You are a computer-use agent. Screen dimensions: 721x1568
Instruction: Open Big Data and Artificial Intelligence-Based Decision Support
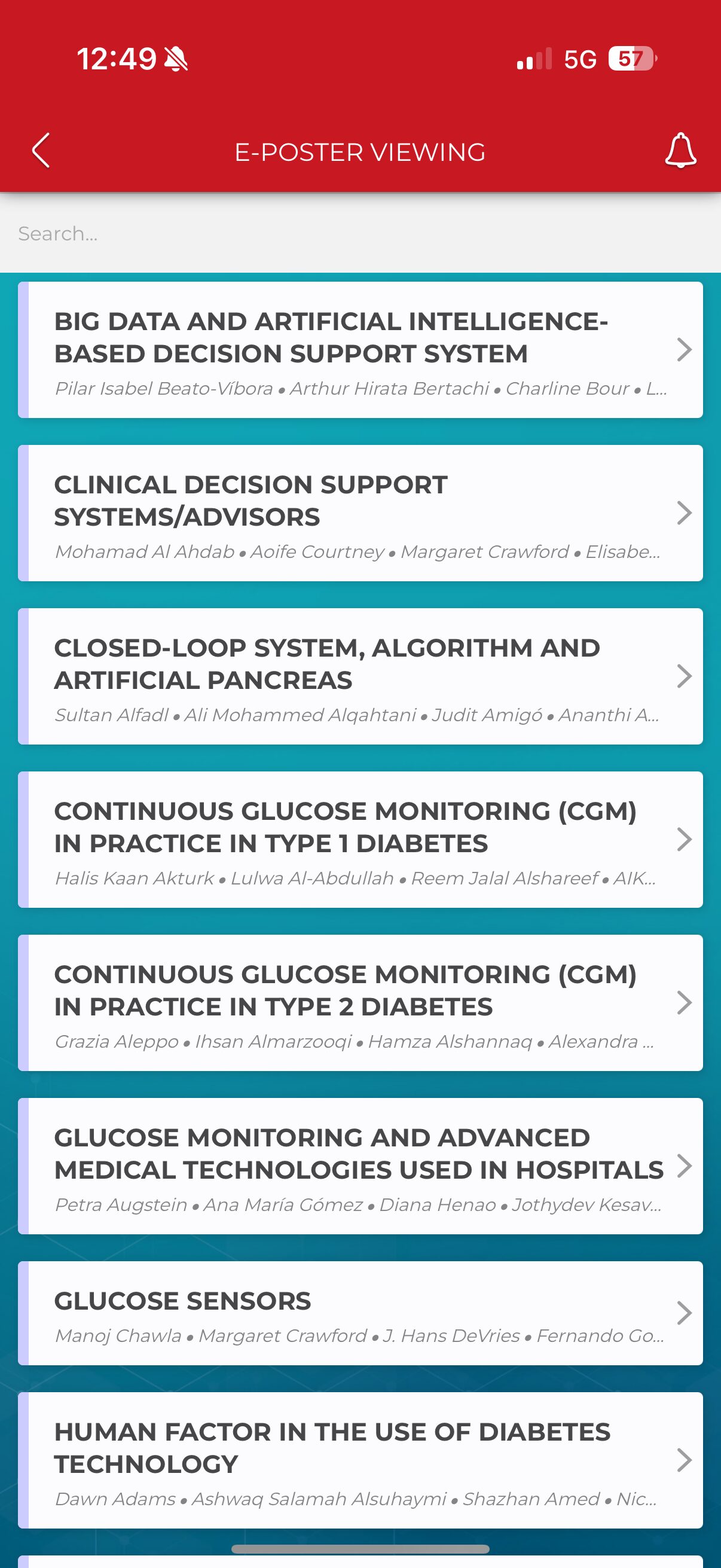coord(360,349)
